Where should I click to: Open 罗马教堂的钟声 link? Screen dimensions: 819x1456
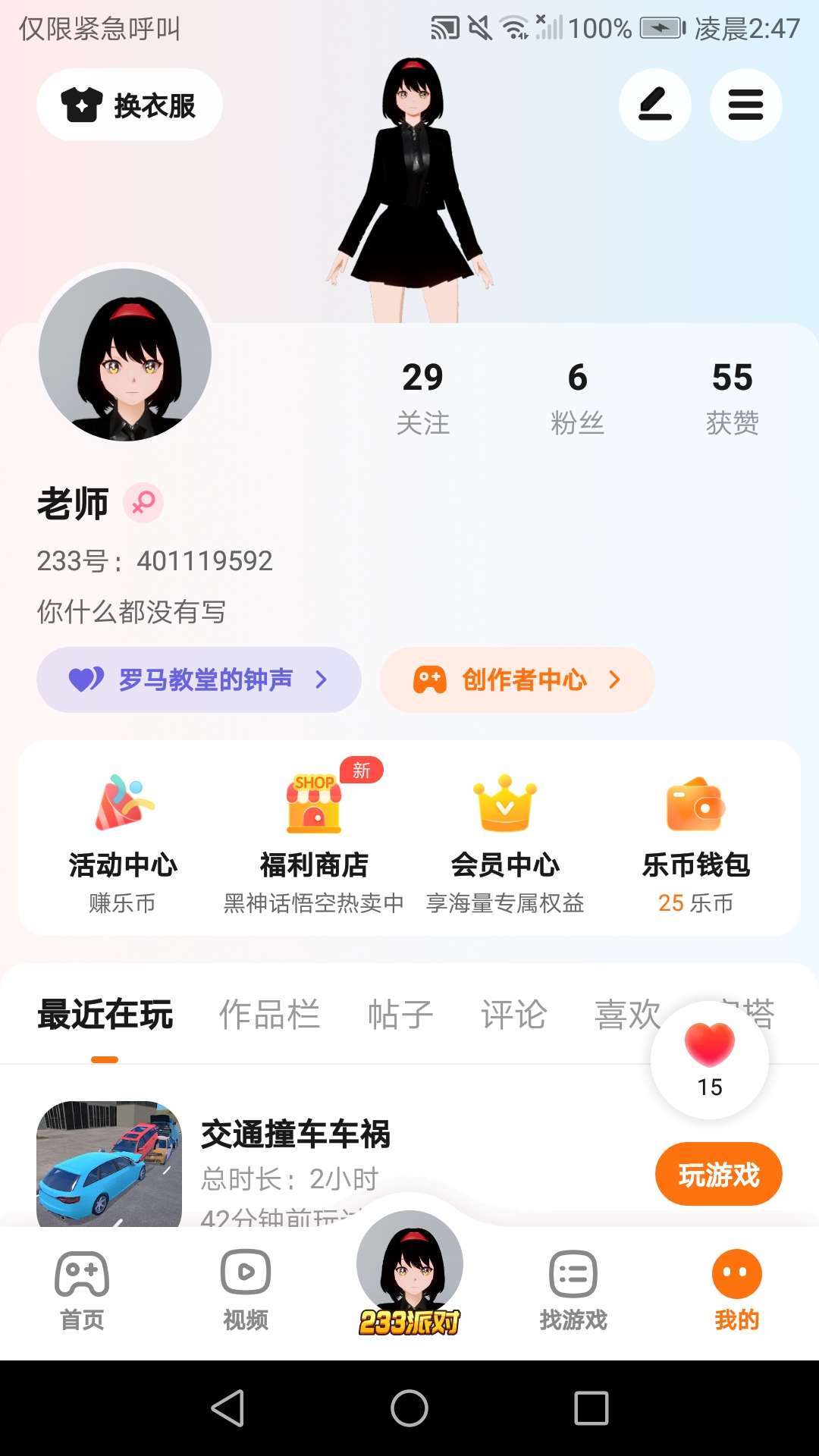click(199, 679)
